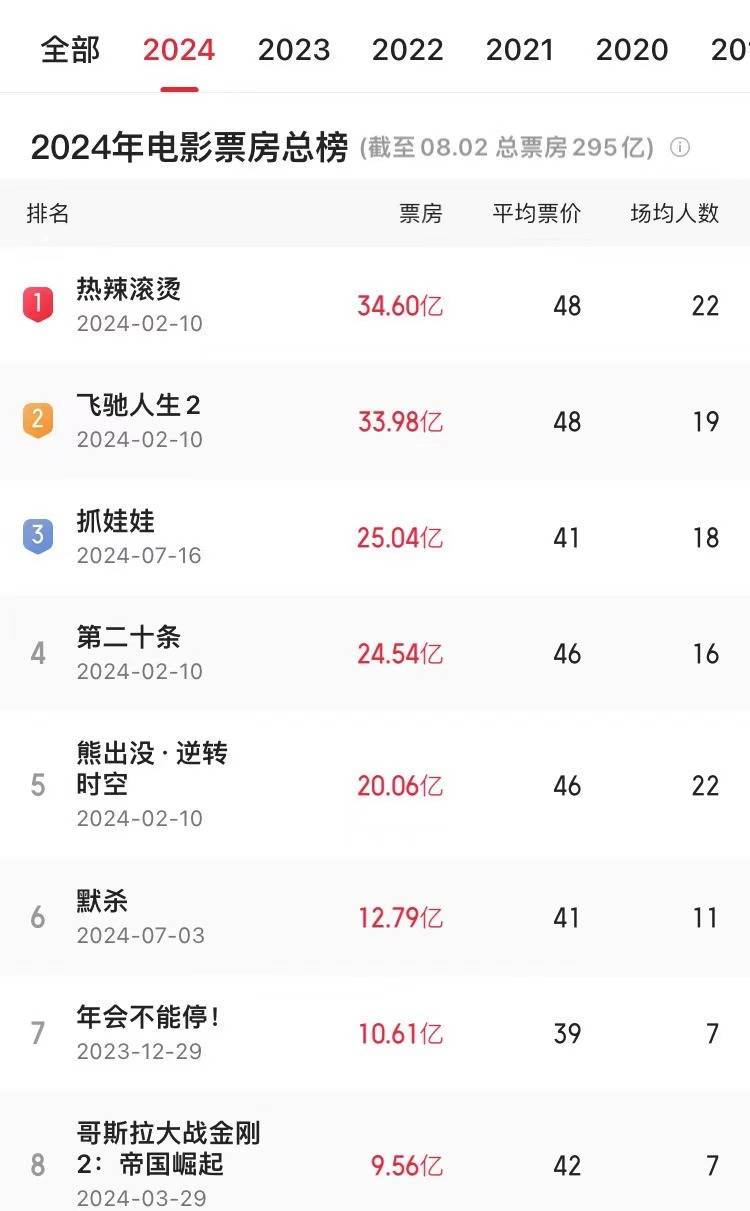Show the 2021 ranking tab
The image size is (750, 1211).
click(519, 50)
